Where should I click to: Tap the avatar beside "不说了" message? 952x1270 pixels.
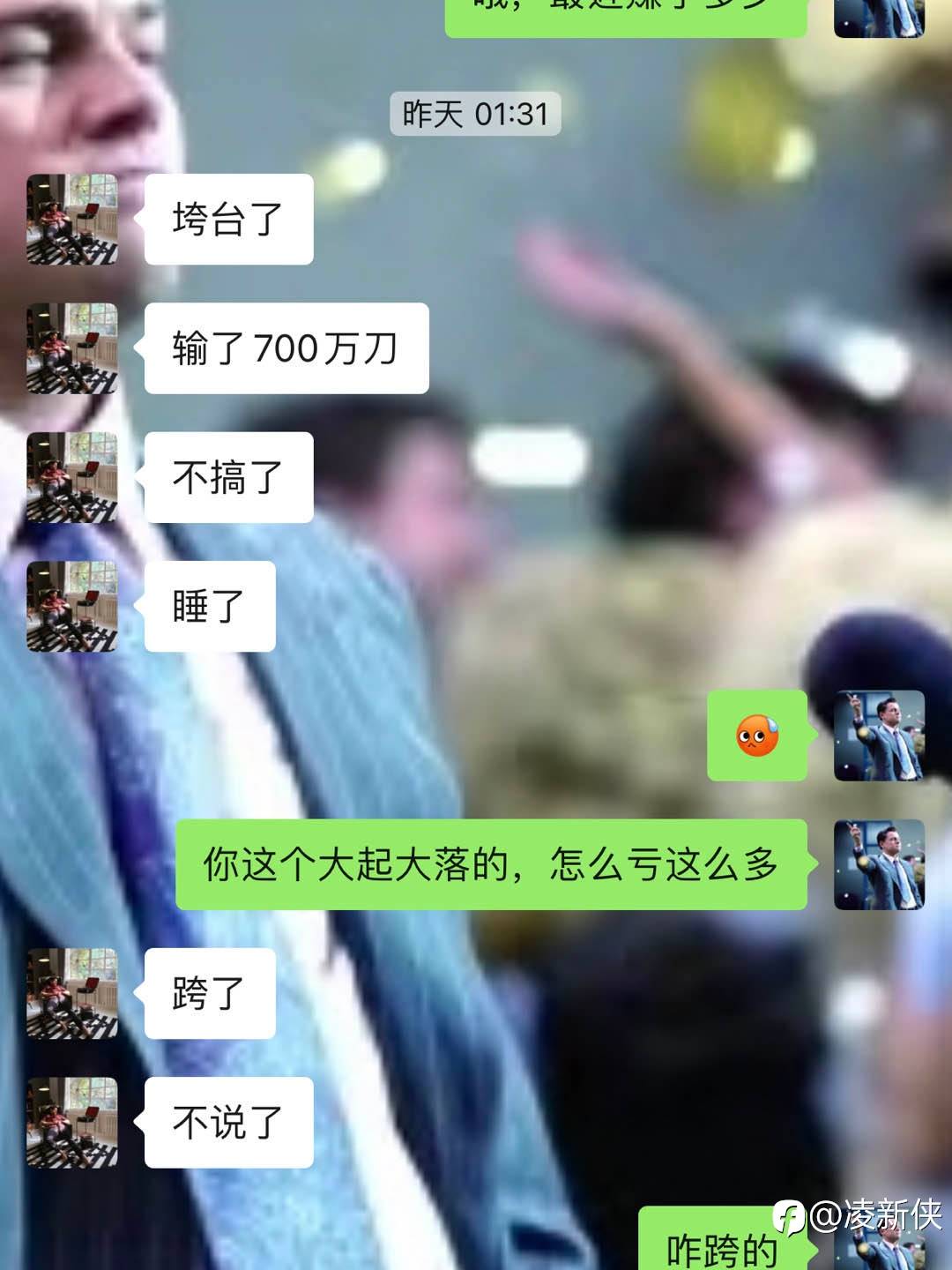[72, 1123]
